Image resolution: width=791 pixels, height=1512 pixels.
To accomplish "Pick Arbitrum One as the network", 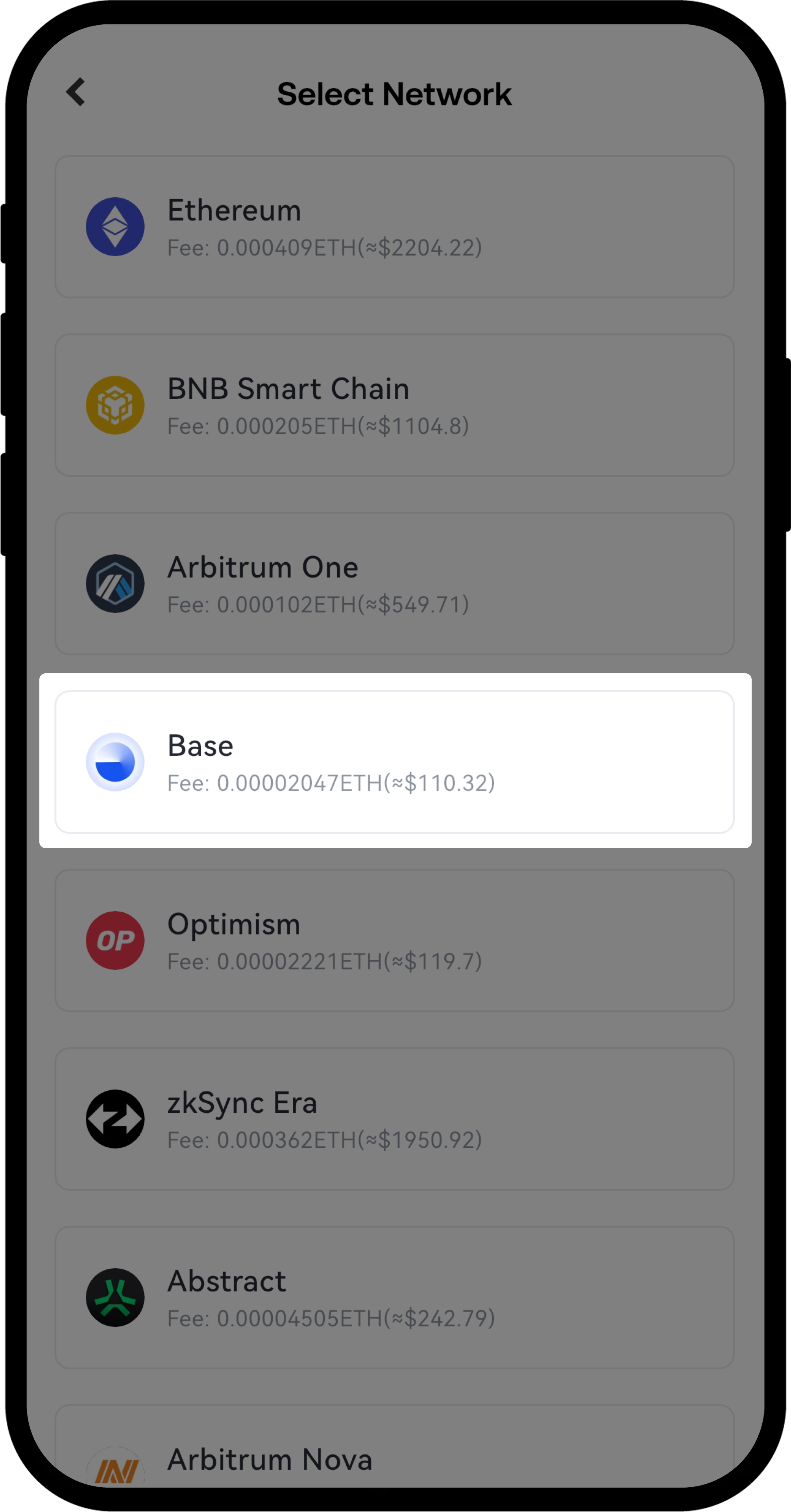I will (x=394, y=584).
